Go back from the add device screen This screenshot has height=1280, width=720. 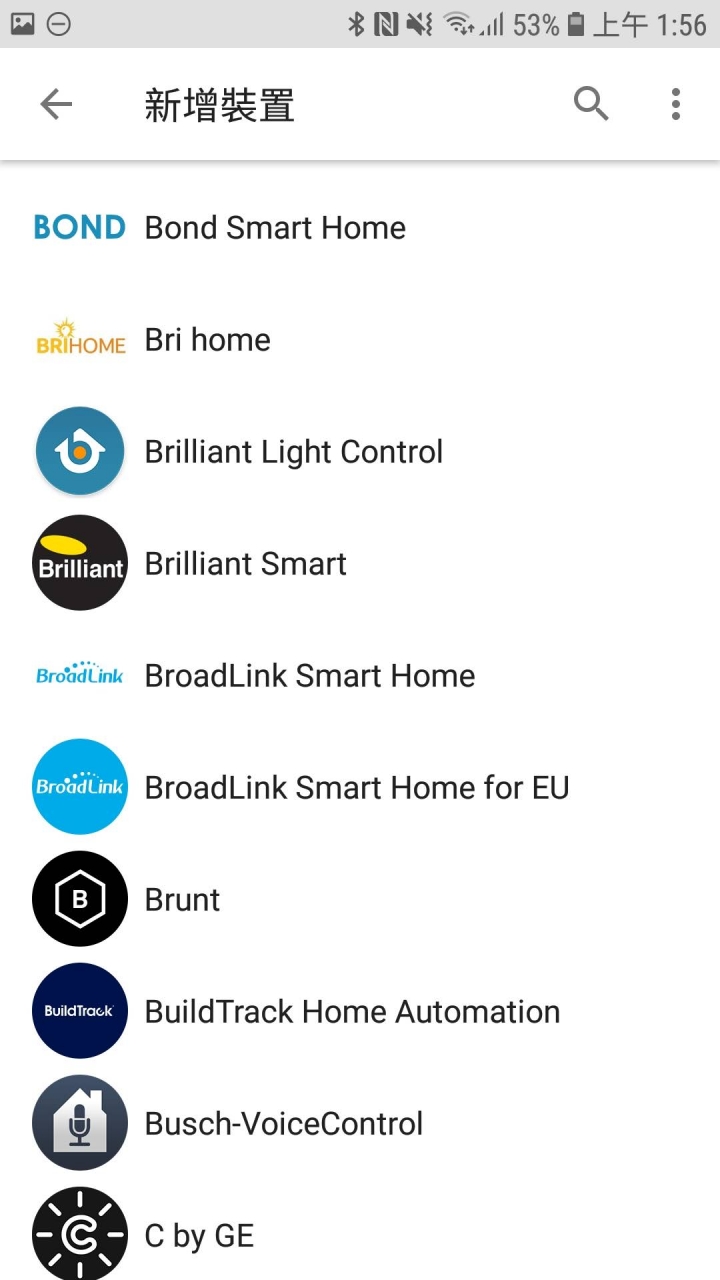point(56,104)
